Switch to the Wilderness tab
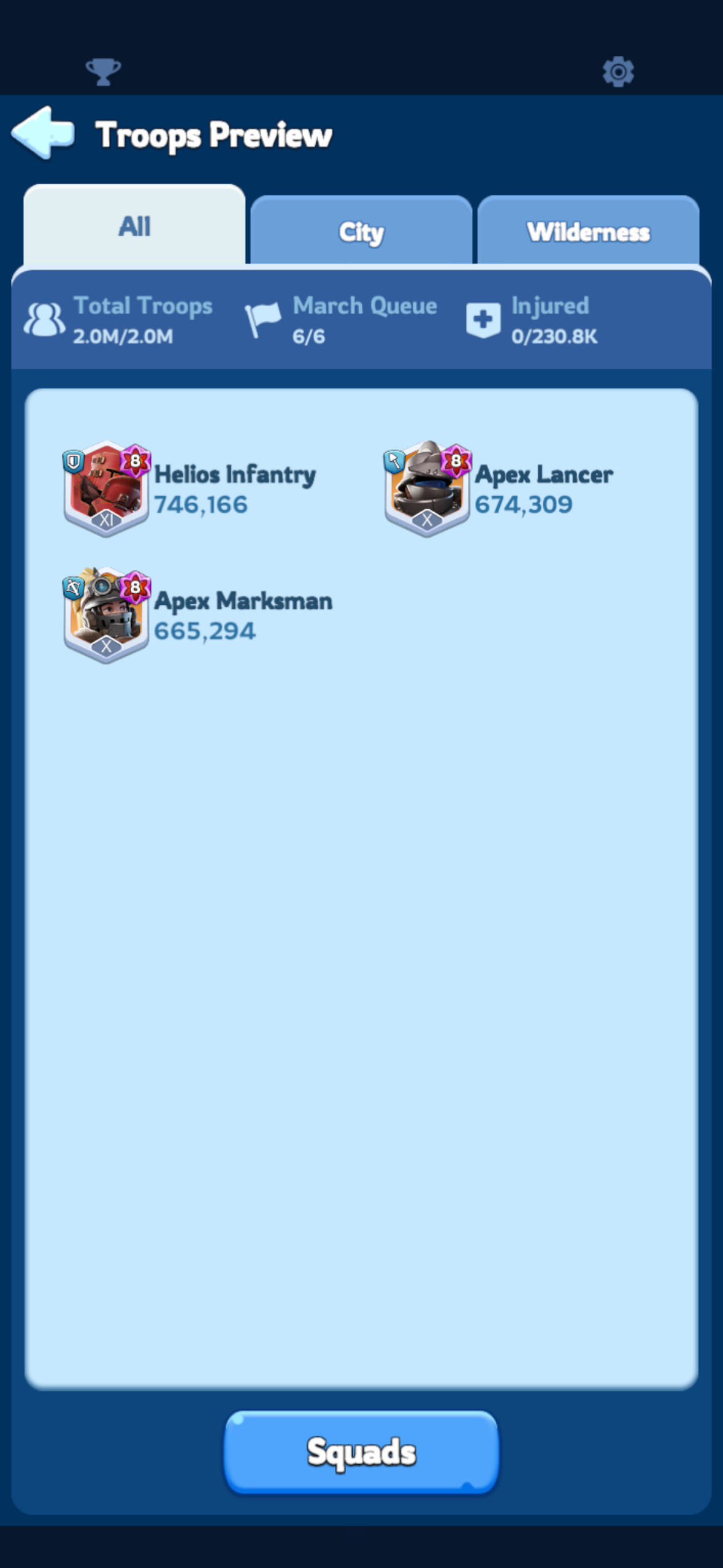The image size is (723, 1568). click(588, 231)
